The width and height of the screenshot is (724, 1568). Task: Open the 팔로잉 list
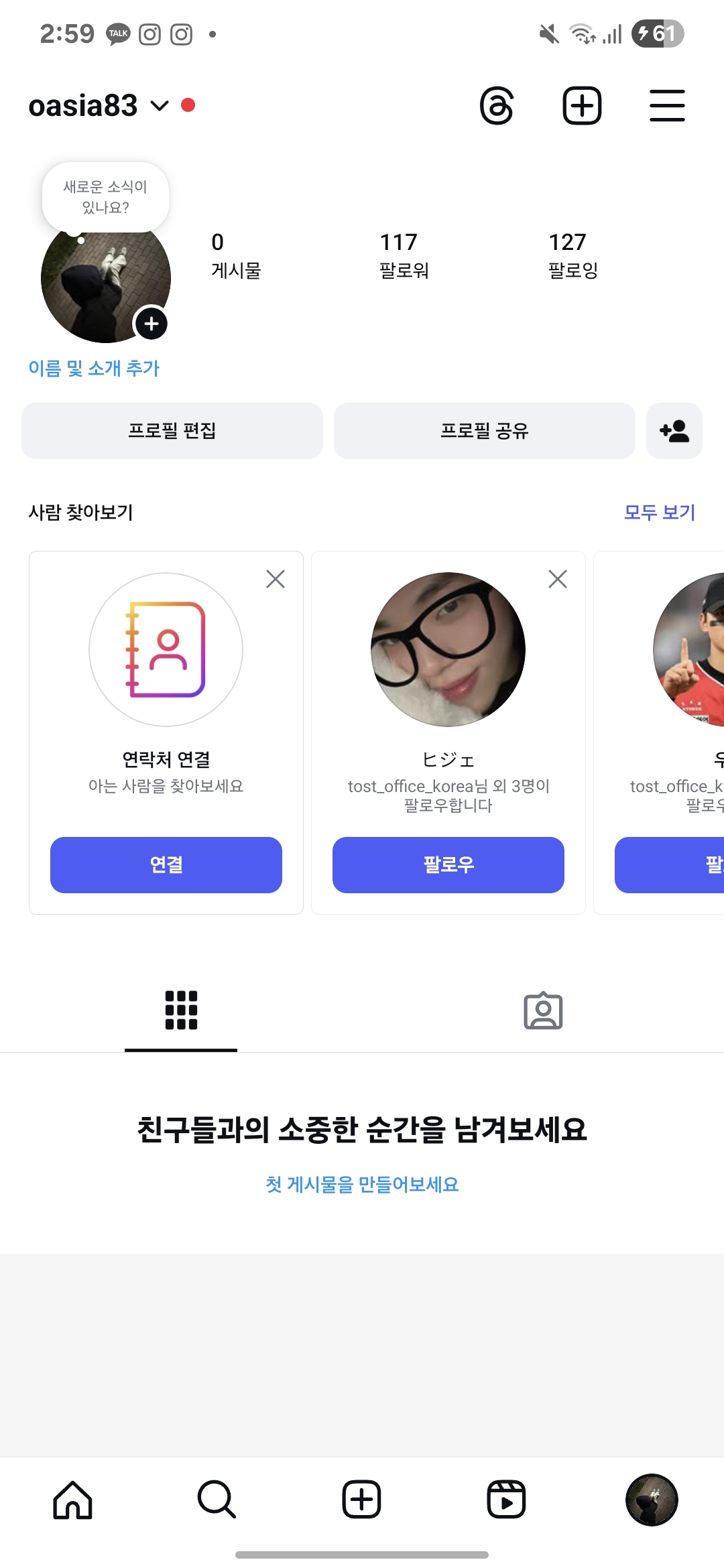[572, 255]
